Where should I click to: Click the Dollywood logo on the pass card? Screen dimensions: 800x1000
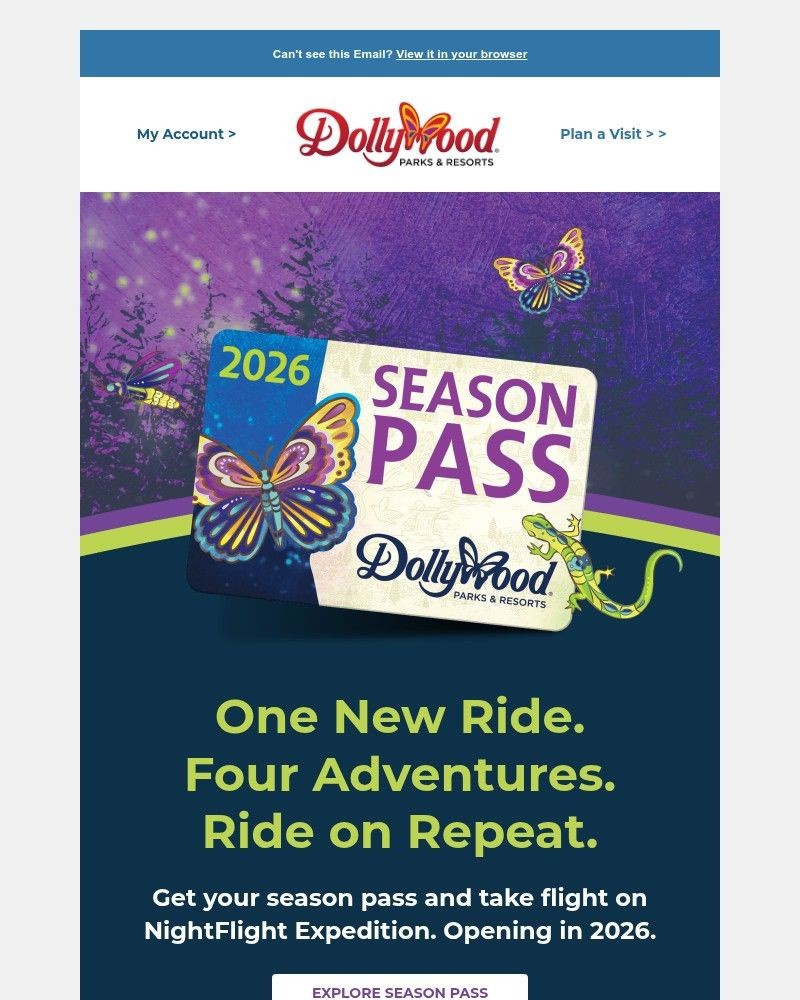(x=455, y=570)
